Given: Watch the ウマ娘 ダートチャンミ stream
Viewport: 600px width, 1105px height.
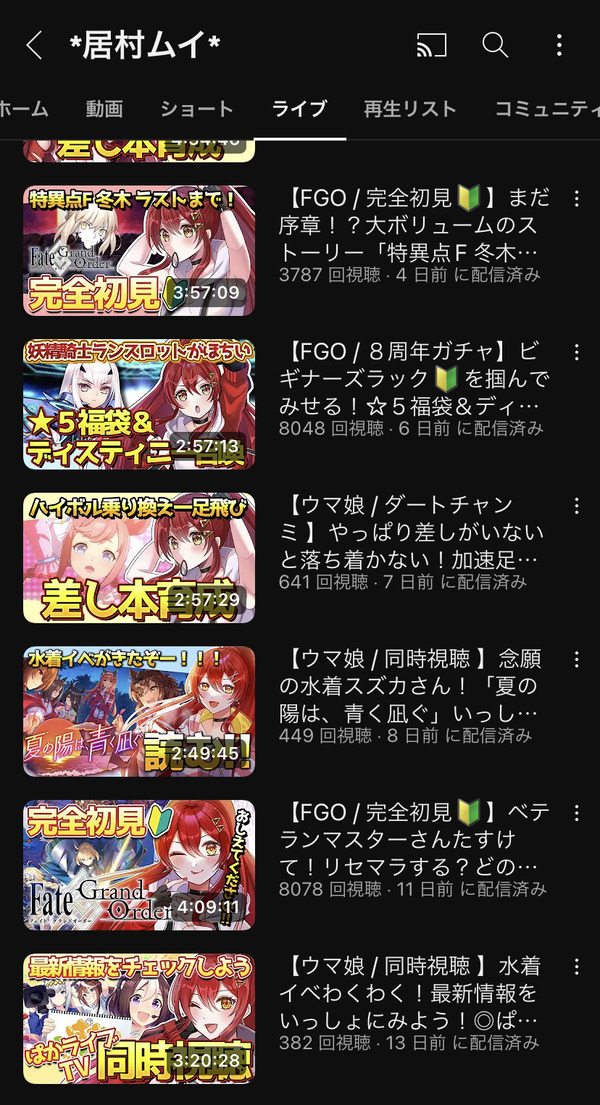Looking at the screenshot, I should 139,557.
